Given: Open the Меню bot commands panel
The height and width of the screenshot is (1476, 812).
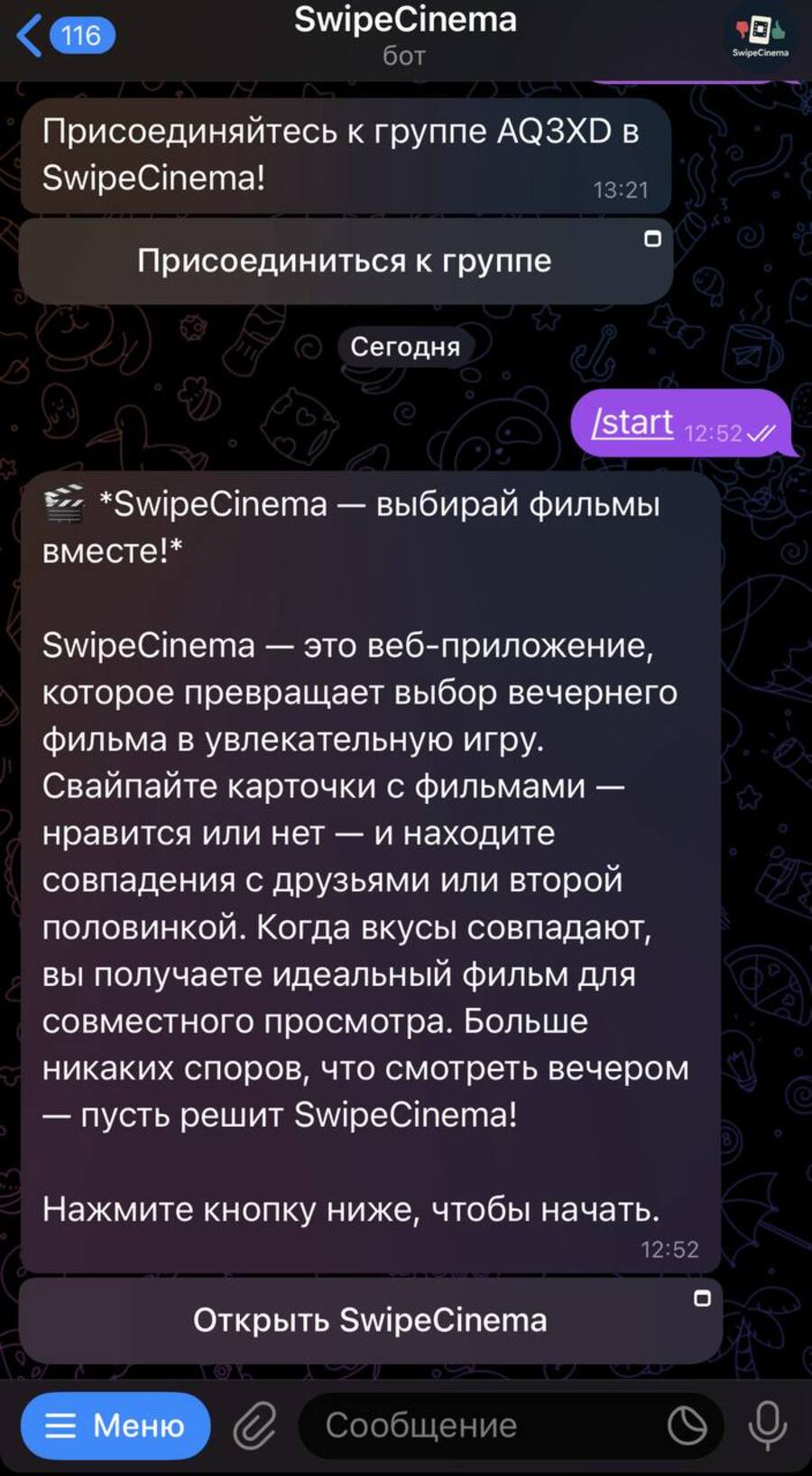Looking at the screenshot, I should coord(115,1425).
